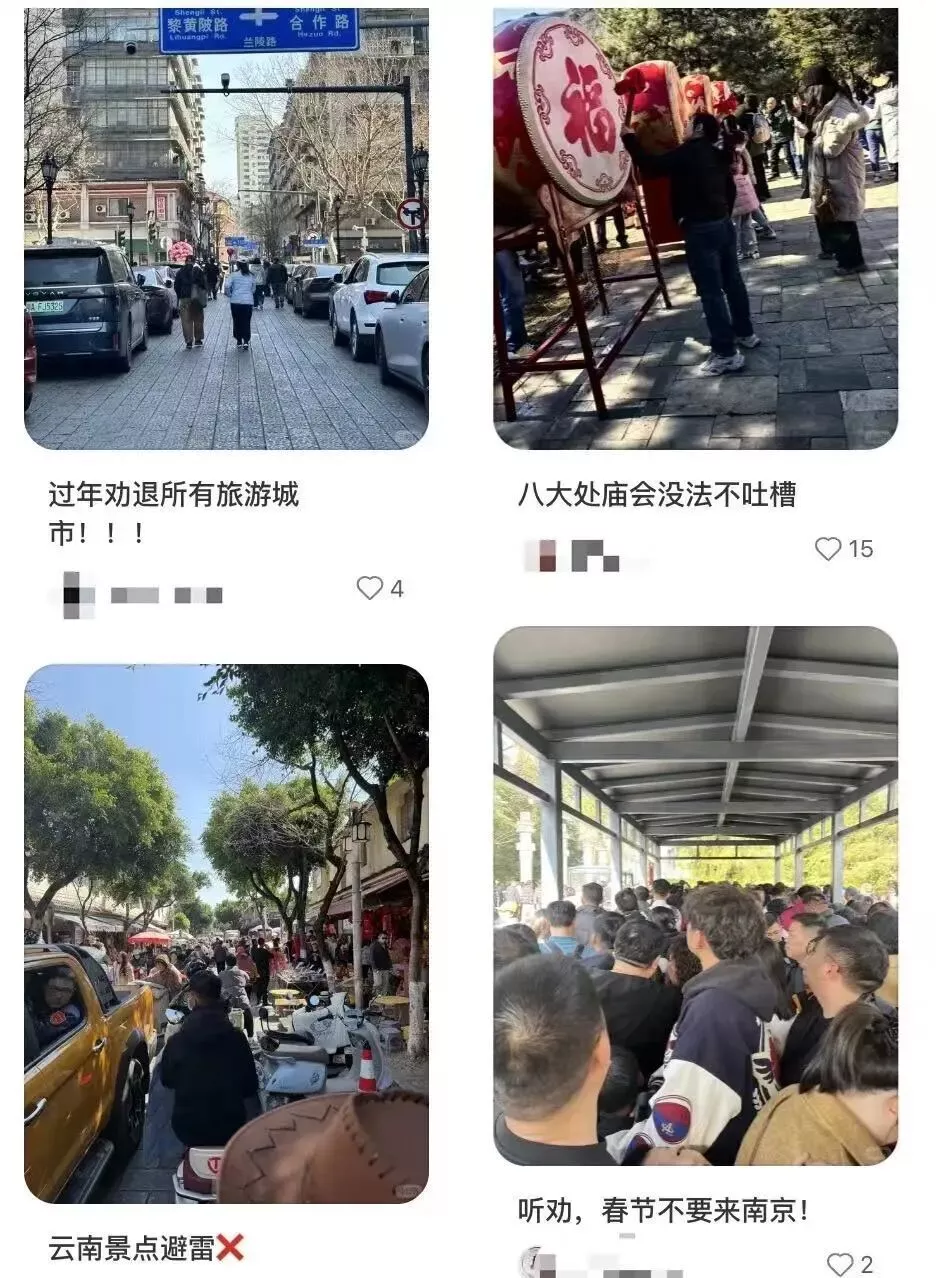Viewport: 936px width, 1278px height.
Task: Open author profile under 八大处庙会没法不吐槽
Action: coord(541,556)
